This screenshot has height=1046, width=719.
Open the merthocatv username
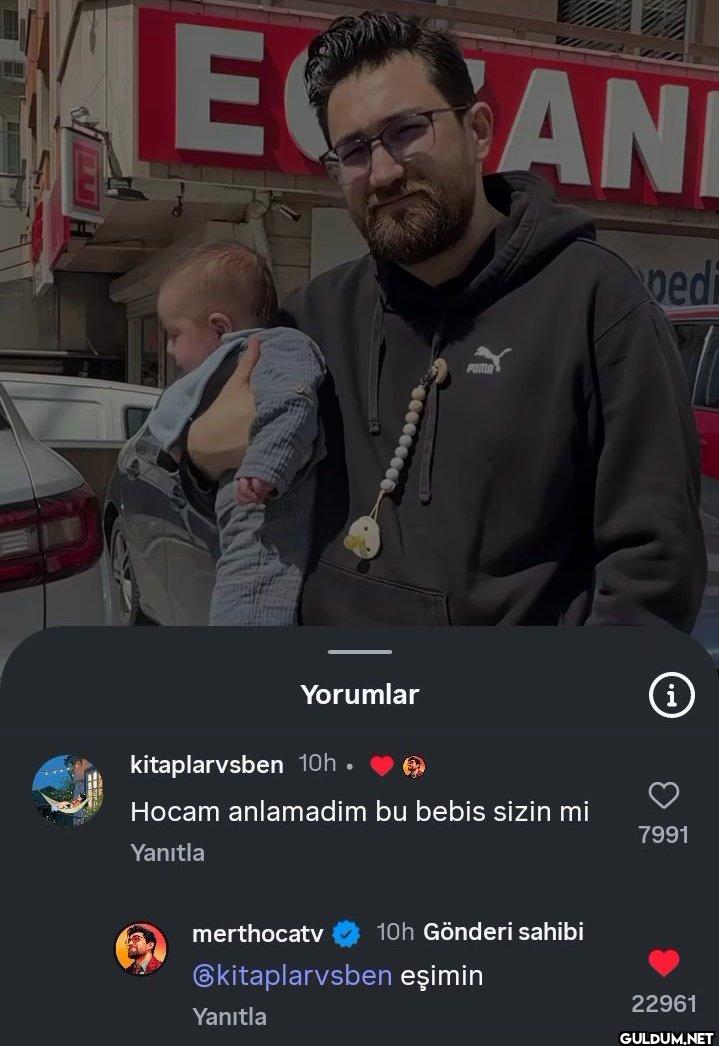click(x=257, y=934)
